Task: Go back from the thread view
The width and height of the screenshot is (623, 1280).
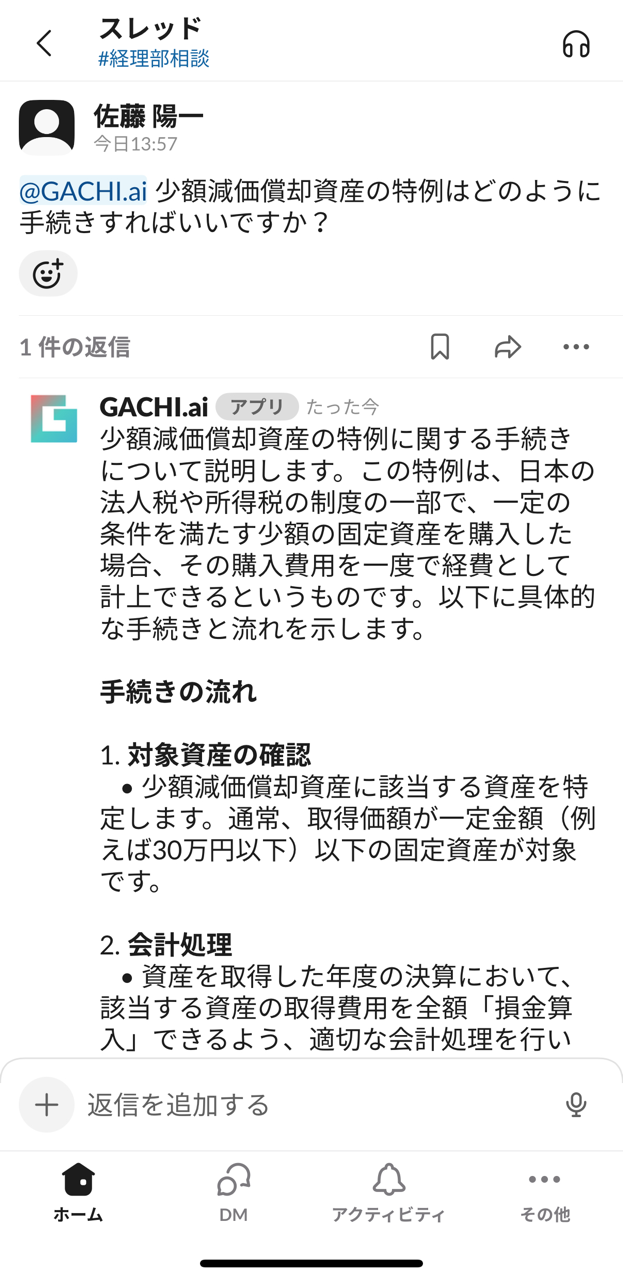Action: click(x=44, y=43)
